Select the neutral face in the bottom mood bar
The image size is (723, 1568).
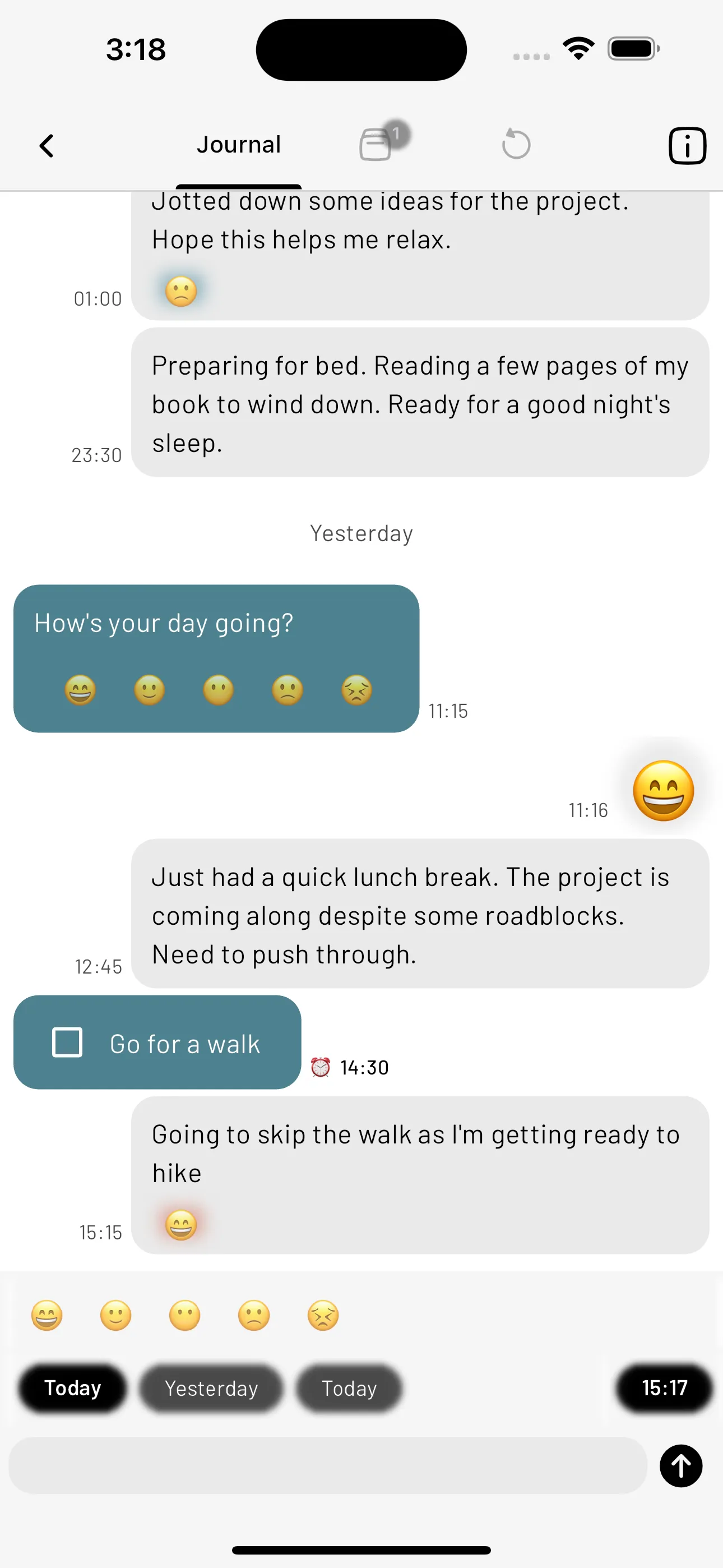click(184, 1315)
